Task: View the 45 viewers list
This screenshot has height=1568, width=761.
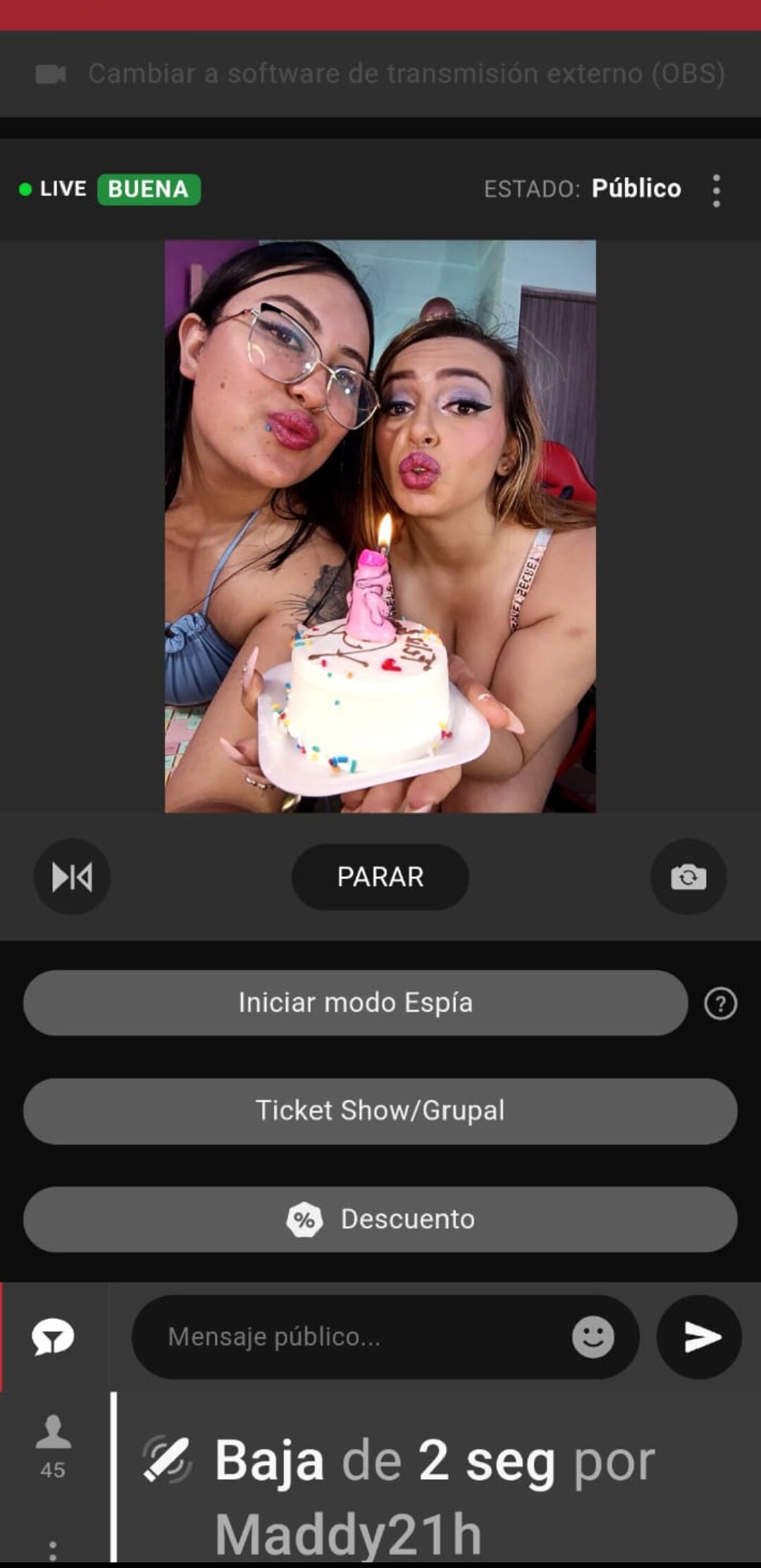Action: tap(53, 1447)
